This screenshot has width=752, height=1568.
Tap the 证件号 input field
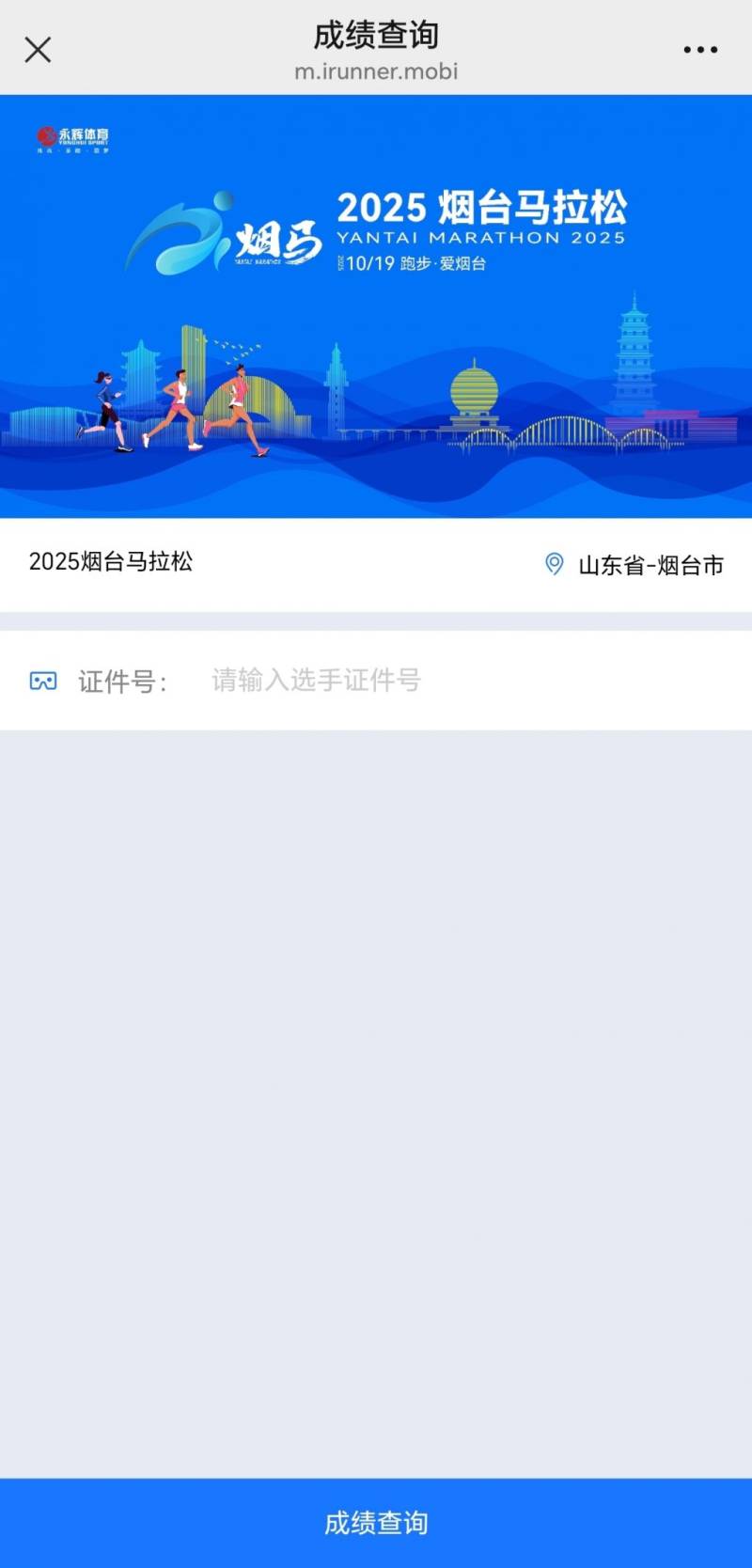(x=451, y=681)
